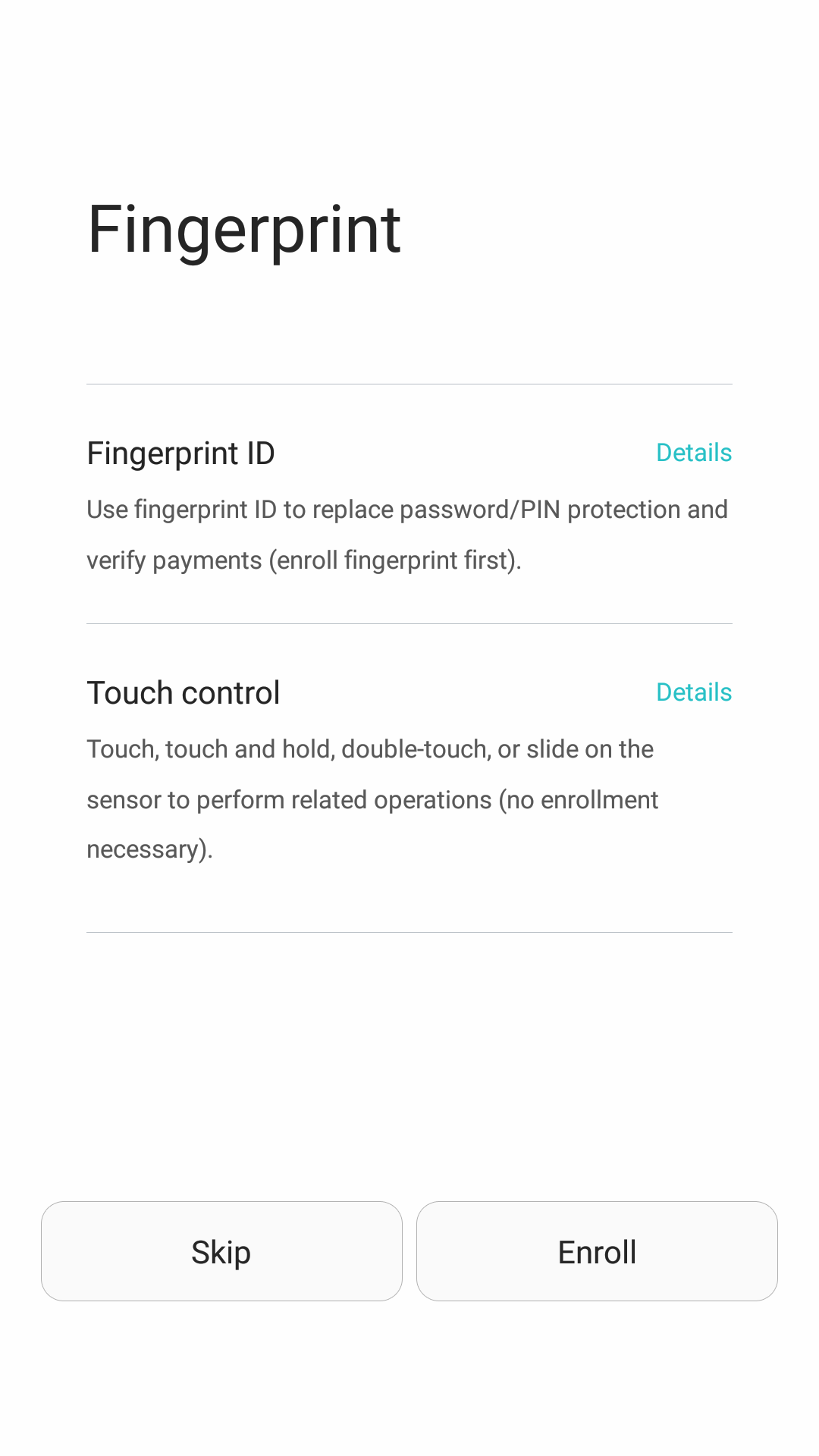Open Details for Fingerprint ID

pos(693,453)
